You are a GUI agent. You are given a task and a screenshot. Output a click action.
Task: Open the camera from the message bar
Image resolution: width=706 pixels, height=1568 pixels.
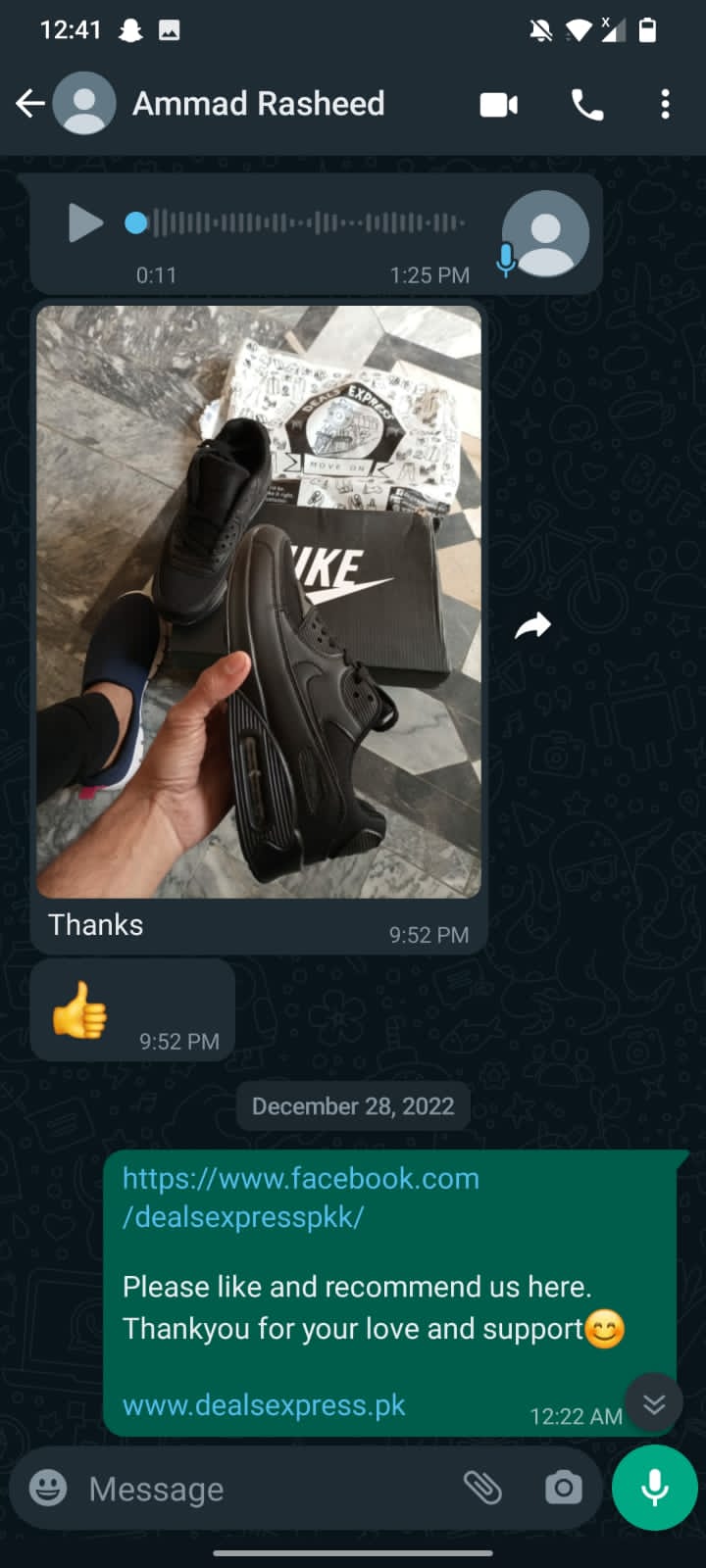(x=563, y=1488)
